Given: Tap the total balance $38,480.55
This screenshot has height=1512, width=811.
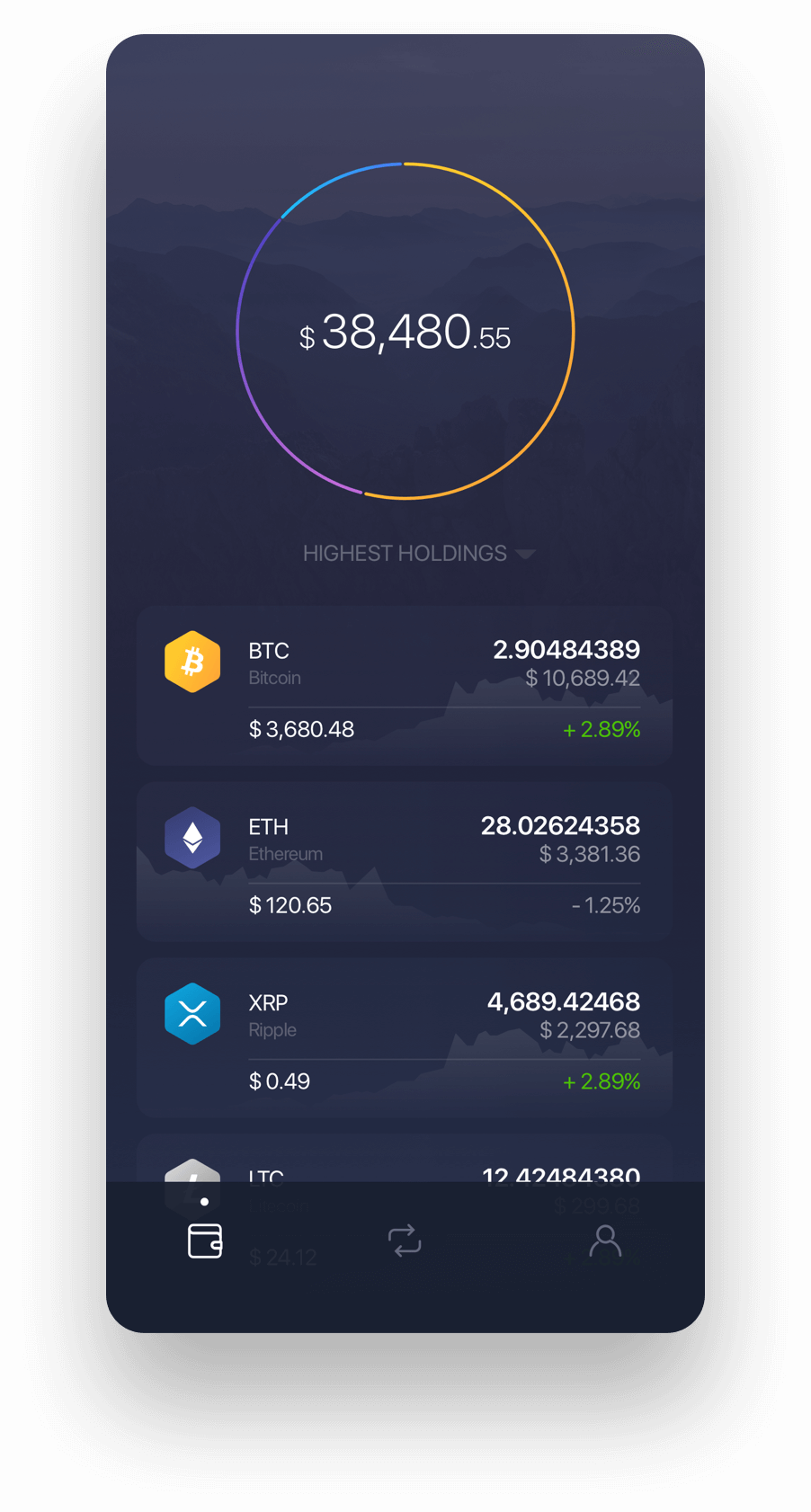Looking at the screenshot, I should (x=405, y=333).
